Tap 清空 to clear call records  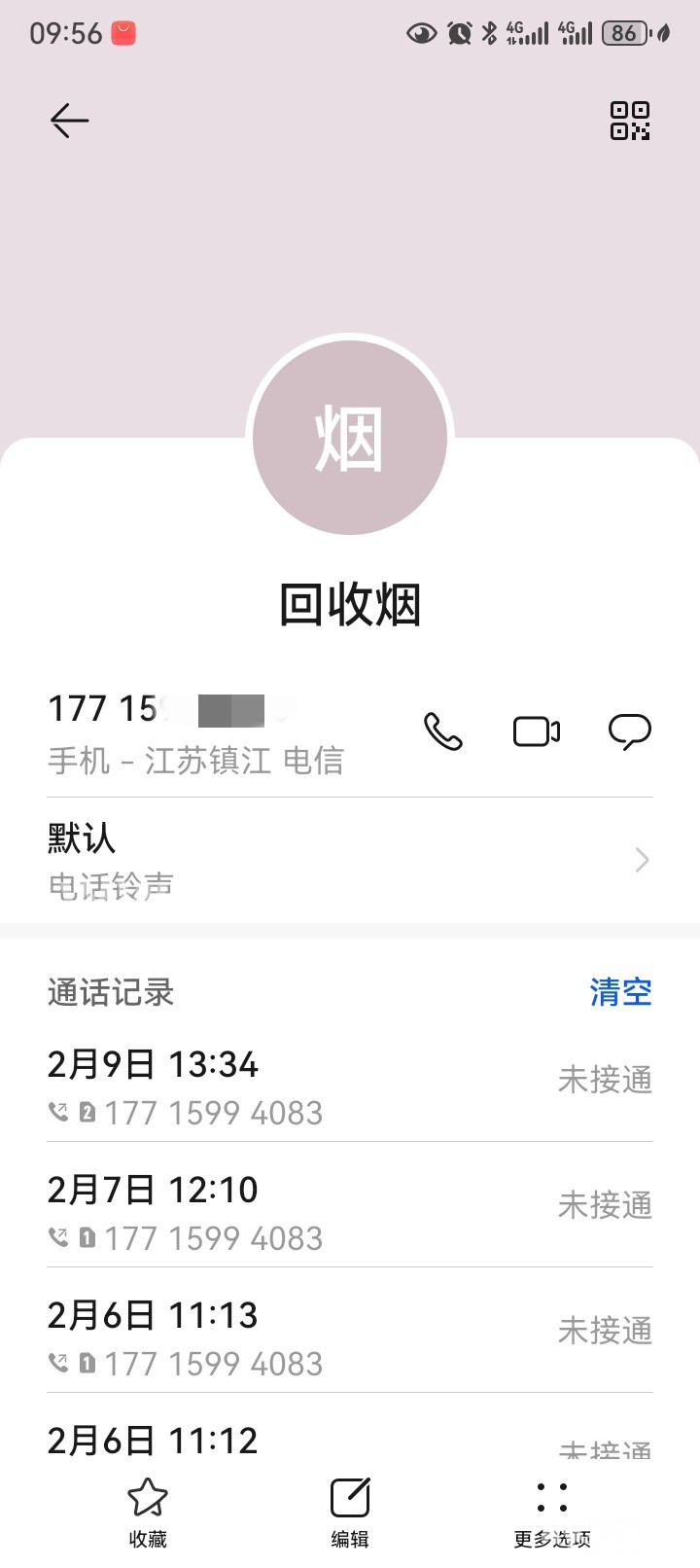click(620, 992)
